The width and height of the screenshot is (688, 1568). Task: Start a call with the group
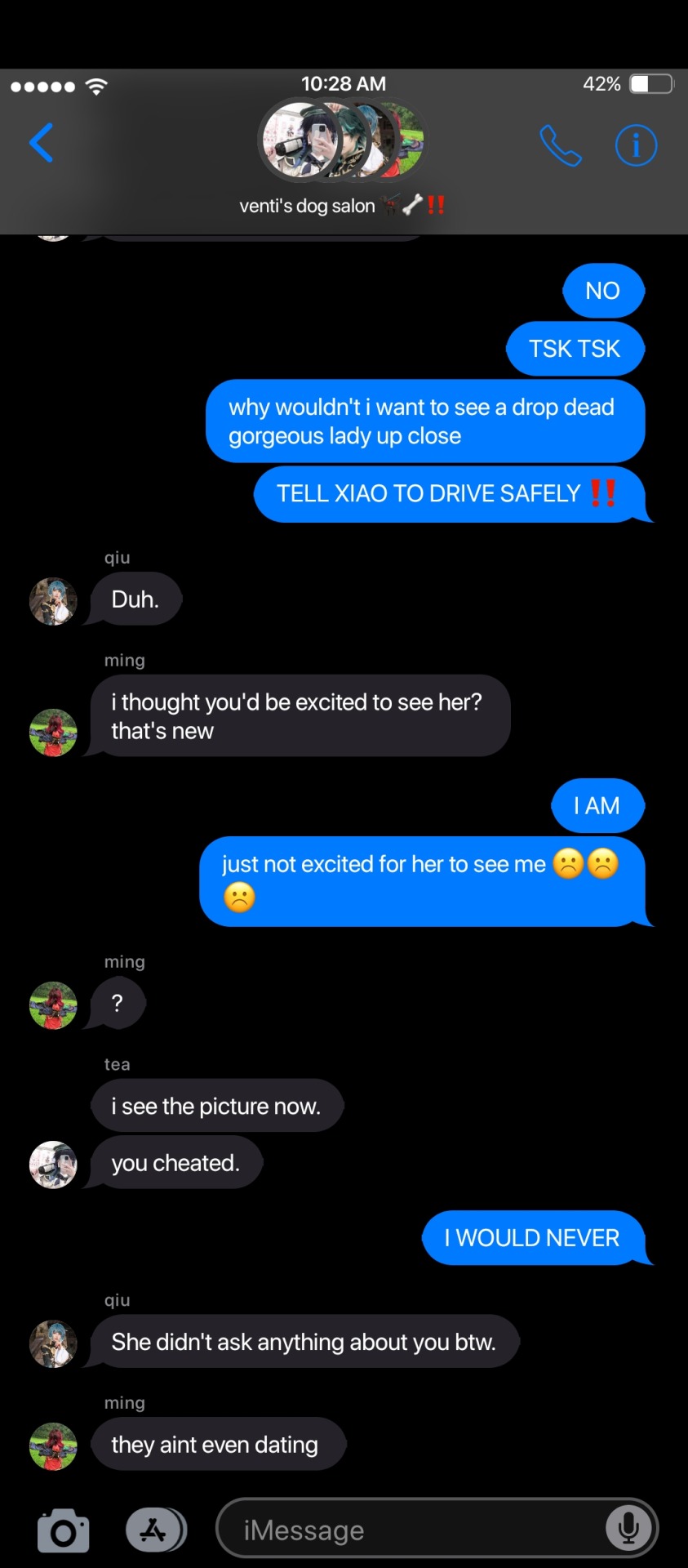tap(561, 146)
